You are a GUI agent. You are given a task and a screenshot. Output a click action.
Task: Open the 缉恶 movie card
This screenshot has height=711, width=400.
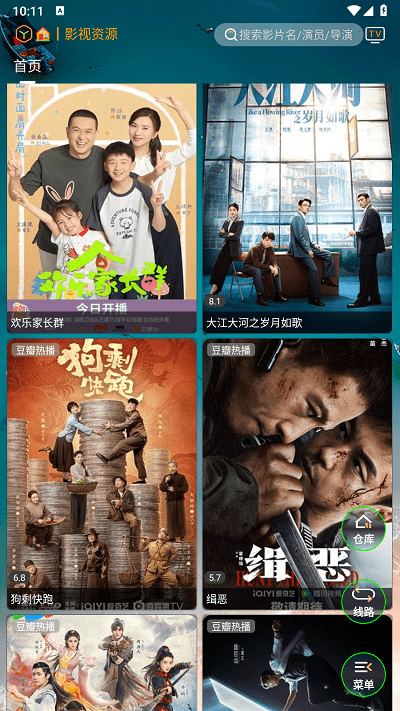297,474
